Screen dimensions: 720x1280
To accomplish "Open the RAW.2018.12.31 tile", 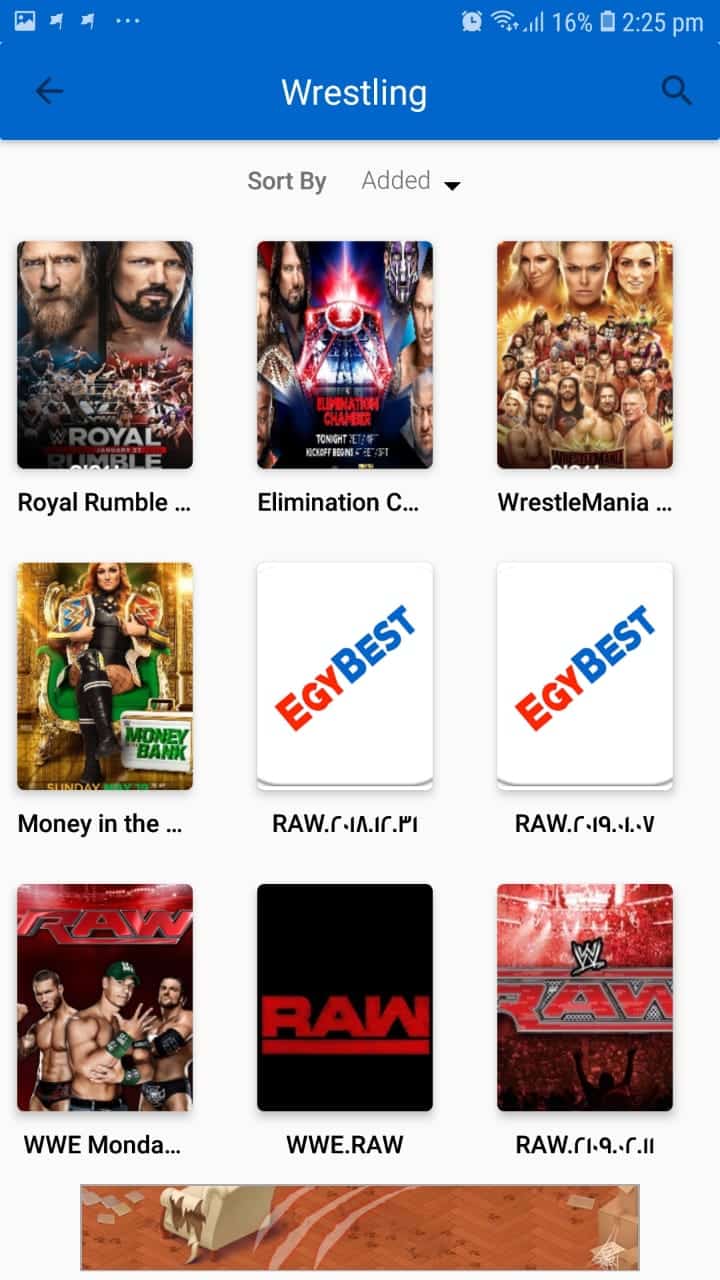I will coord(345,676).
